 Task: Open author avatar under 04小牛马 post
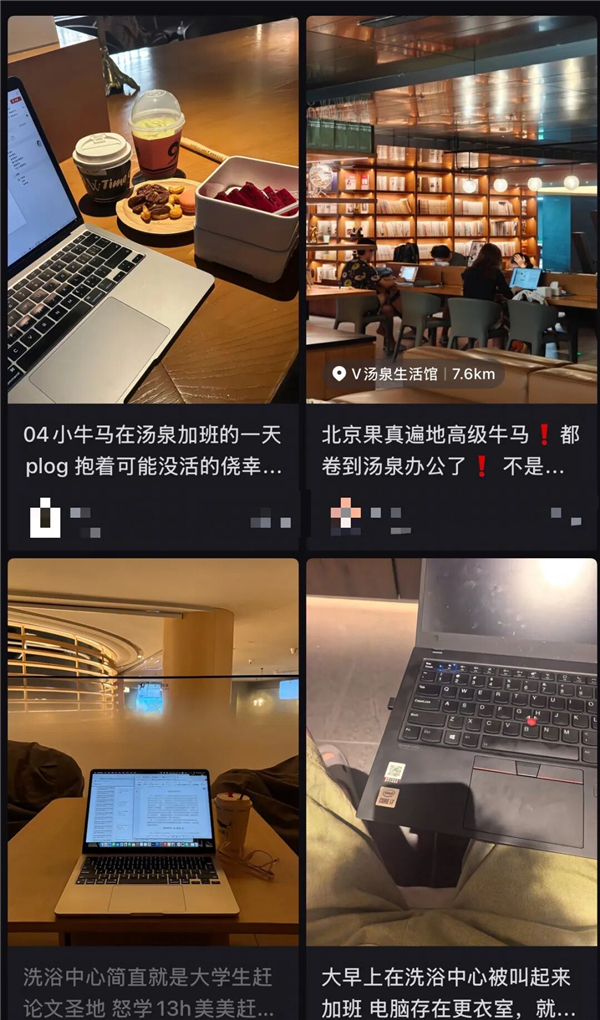(45, 517)
